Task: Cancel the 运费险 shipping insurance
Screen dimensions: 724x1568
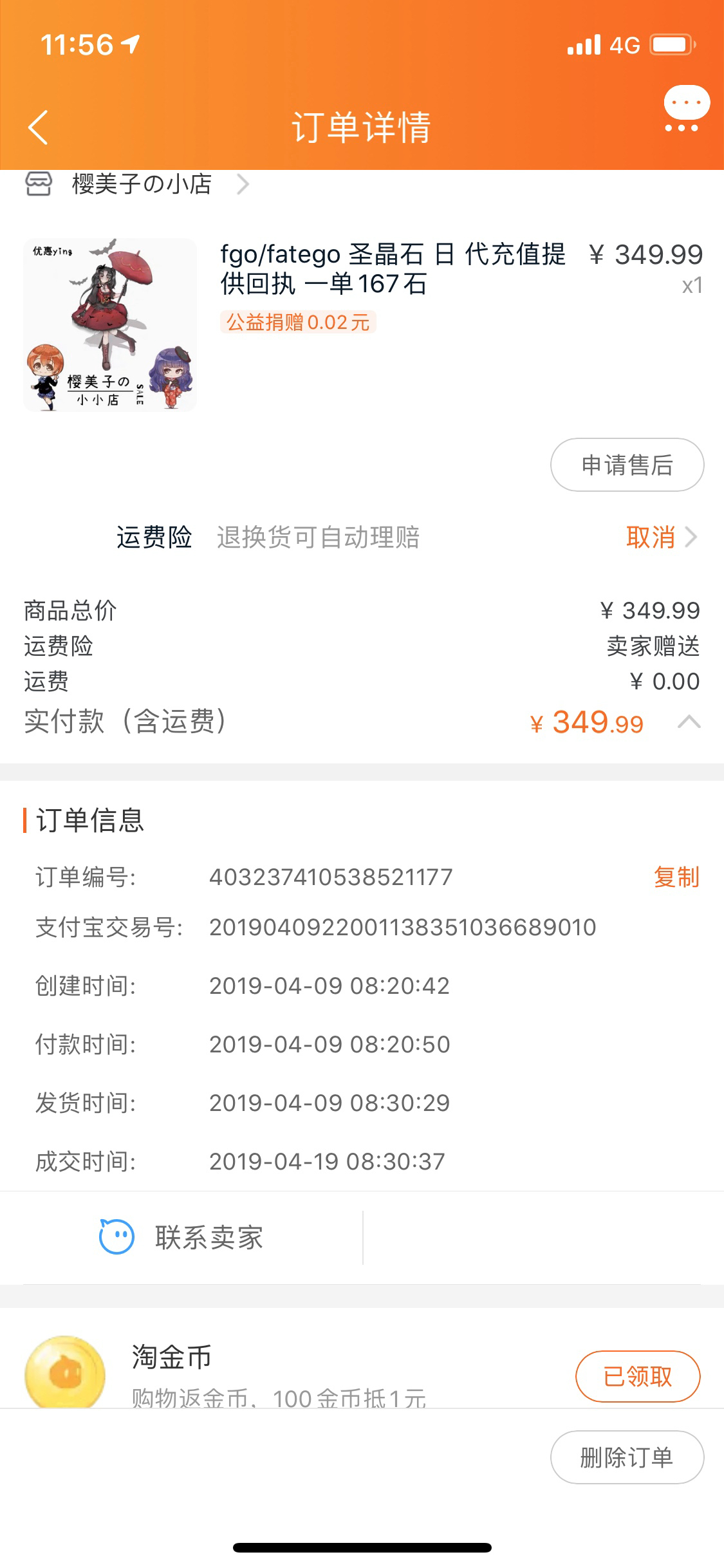Action: pos(661,537)
